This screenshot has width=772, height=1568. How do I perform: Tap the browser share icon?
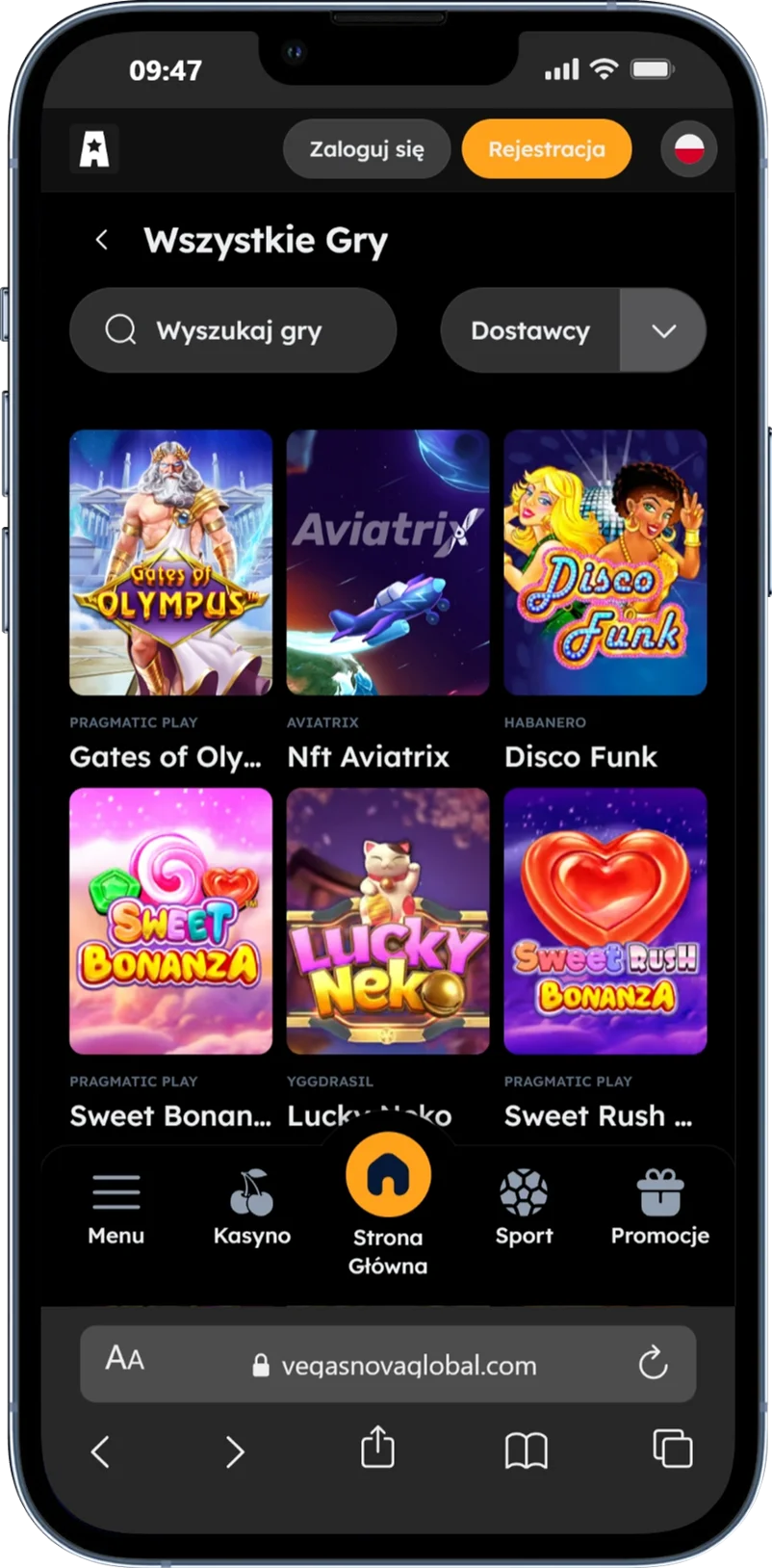(x=377, y=1448)
